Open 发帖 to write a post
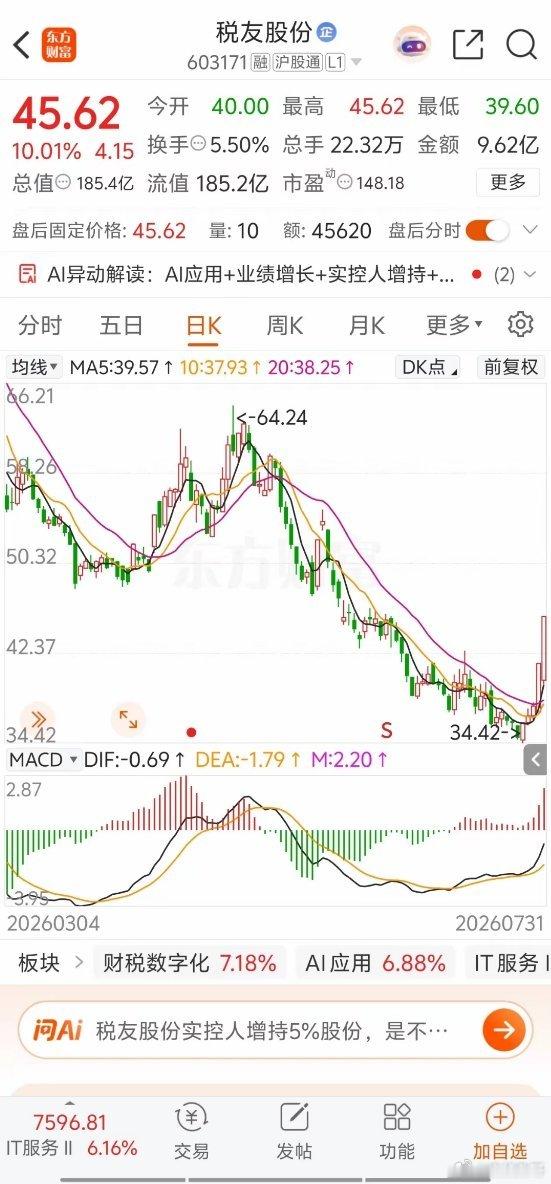This screenshot has height=1184, width=551. 294,1131
